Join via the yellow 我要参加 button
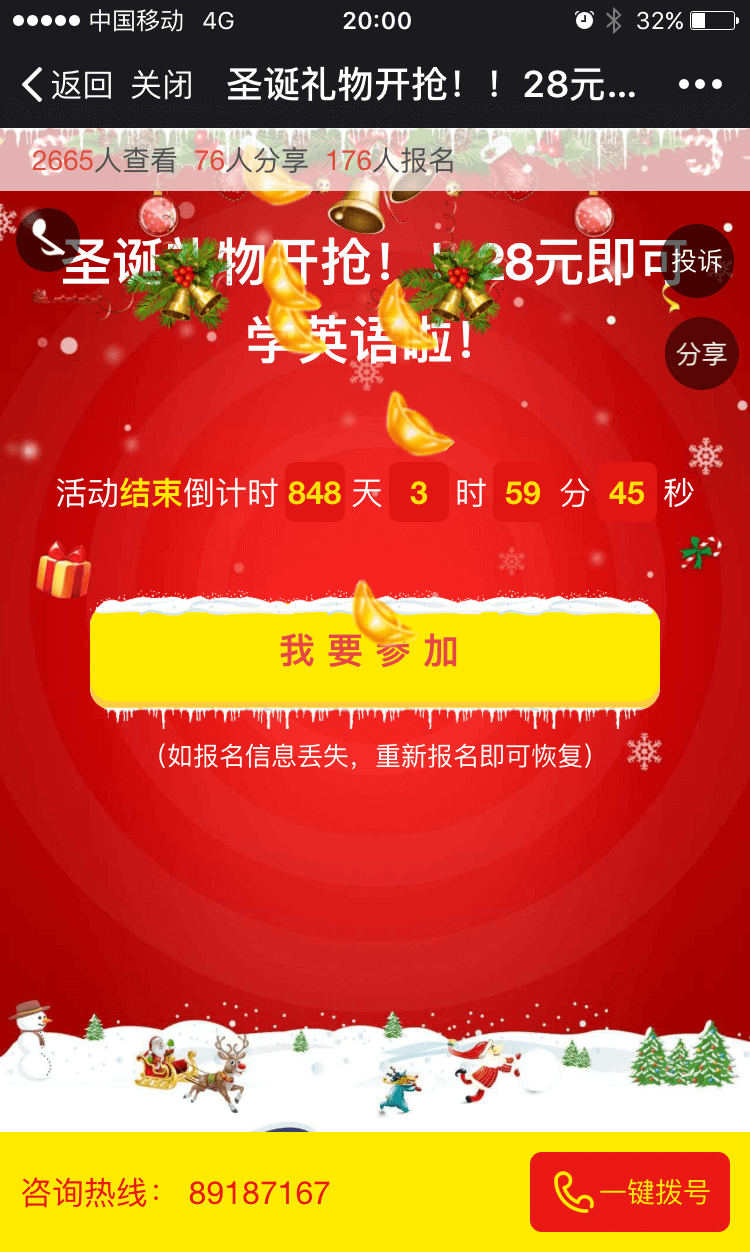The image size is (750, 1252). [374, 652]
